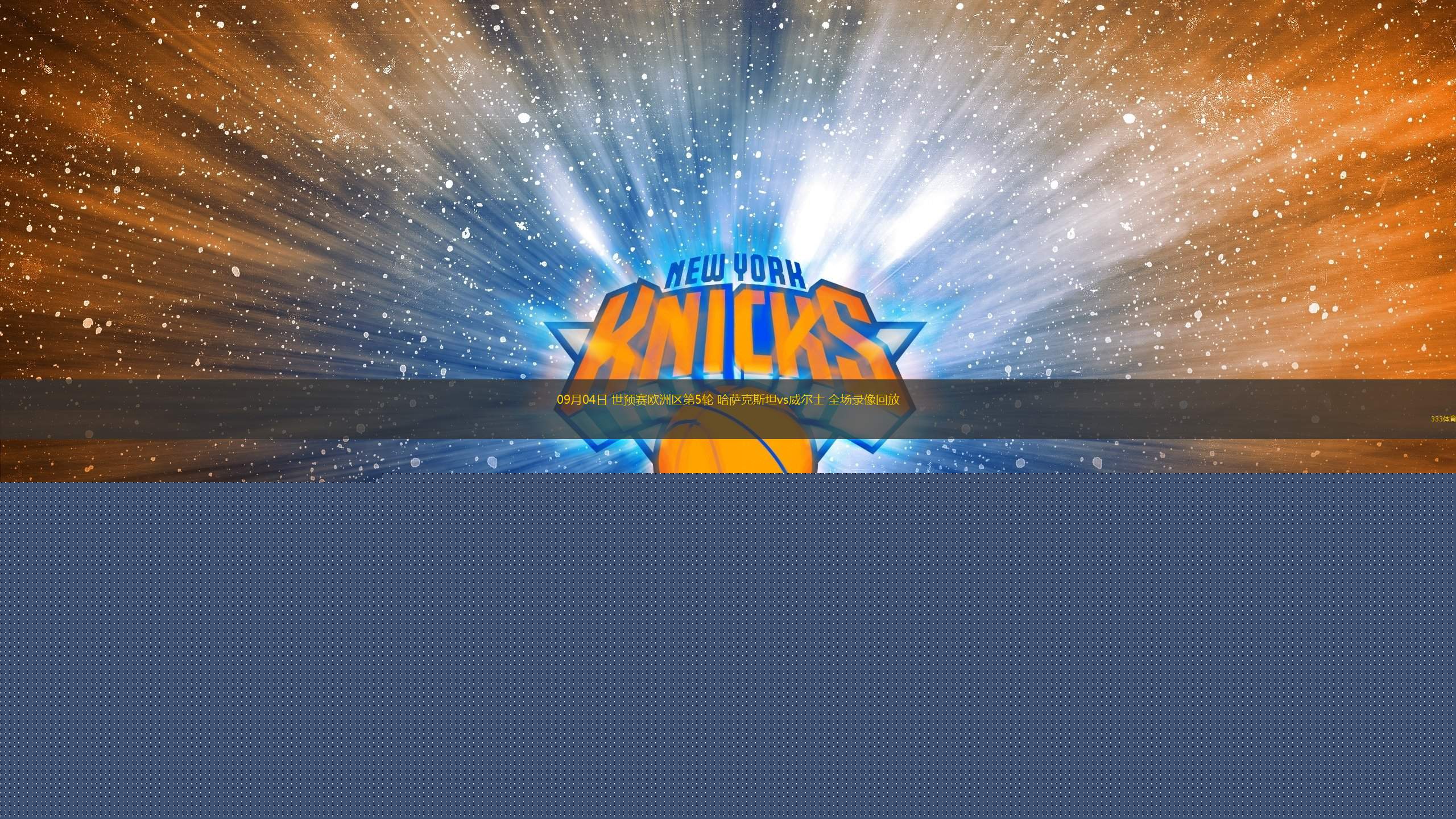
Task: Open the 333体育 link
Action: click(x=1443, y=419)
